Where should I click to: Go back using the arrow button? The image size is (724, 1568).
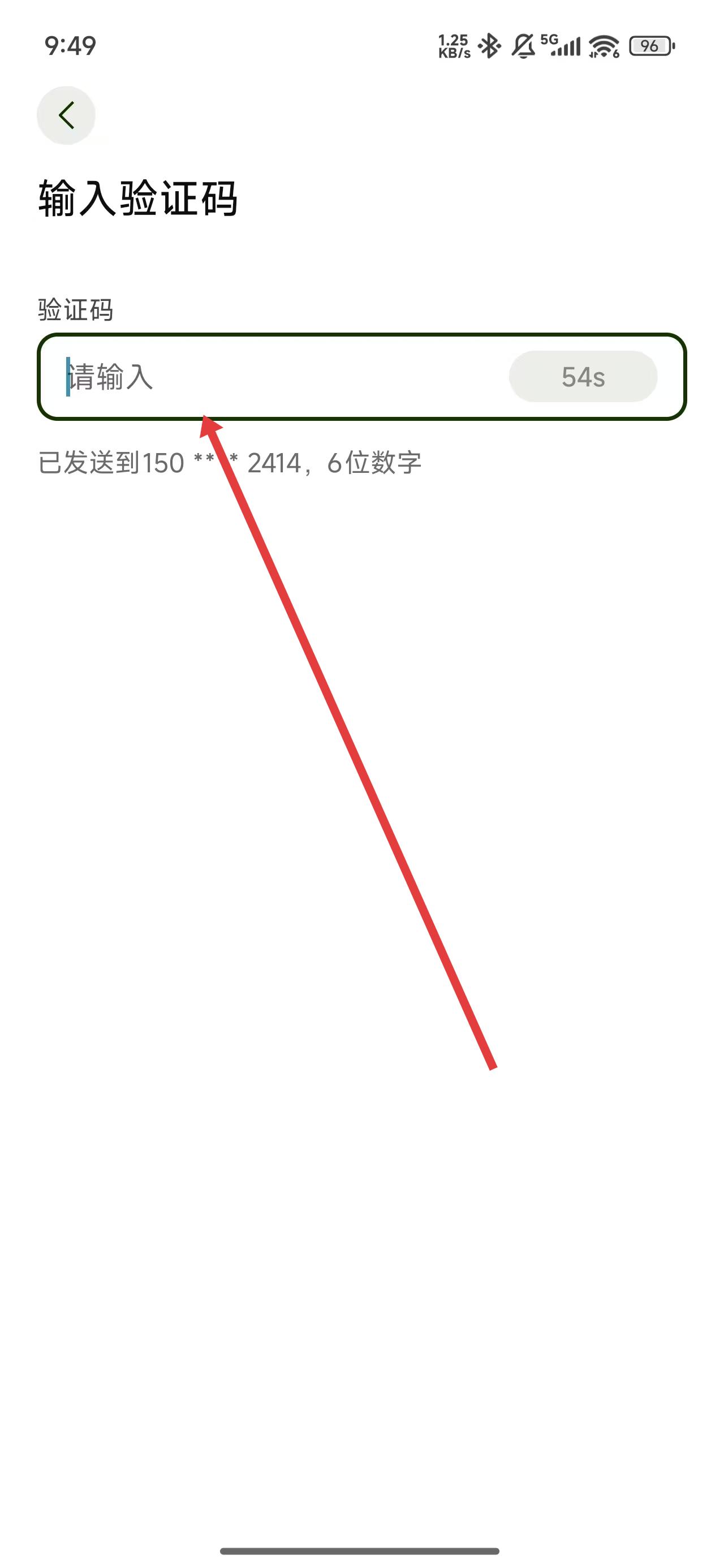coord(66,115)
